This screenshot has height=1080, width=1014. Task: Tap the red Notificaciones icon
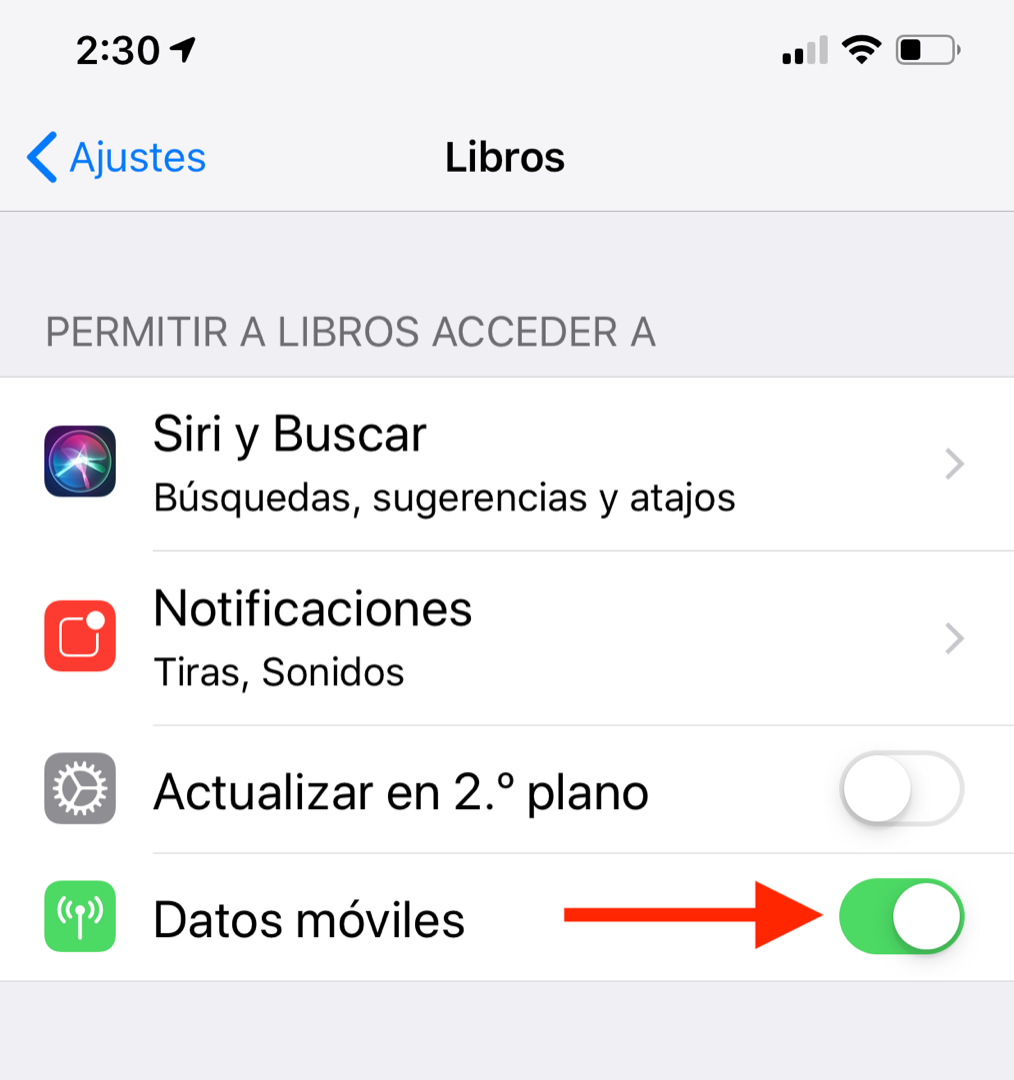80,637
